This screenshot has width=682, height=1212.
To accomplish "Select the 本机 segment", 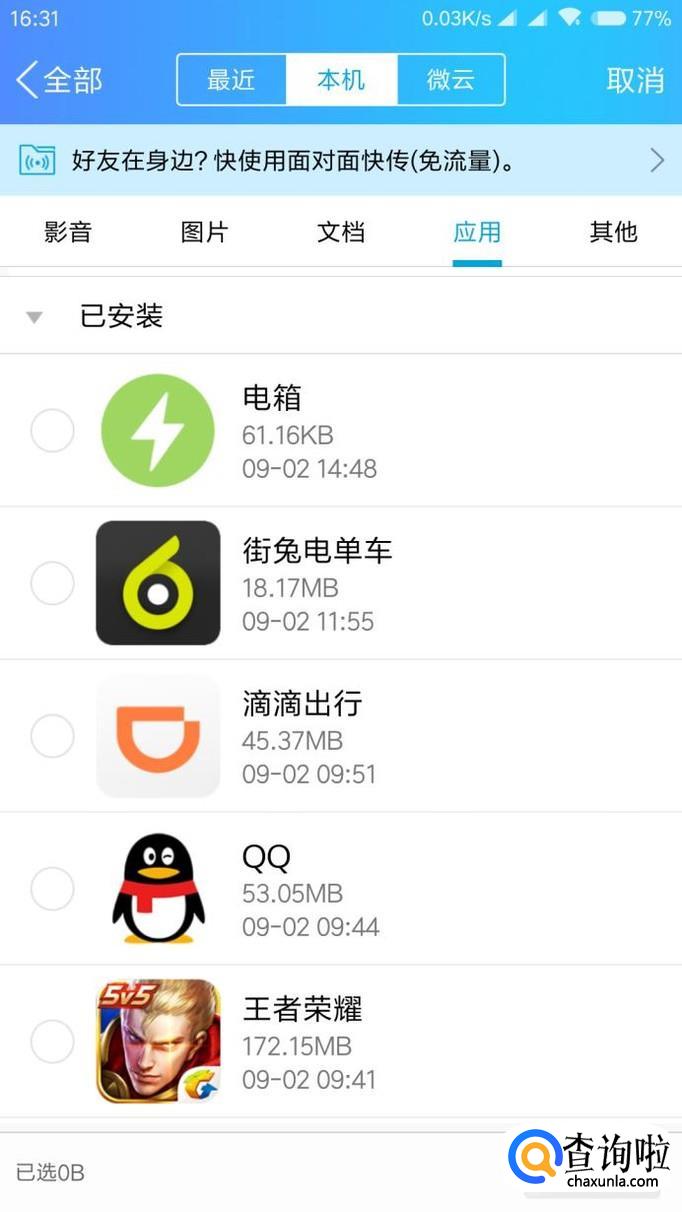I will click(341, 80).
